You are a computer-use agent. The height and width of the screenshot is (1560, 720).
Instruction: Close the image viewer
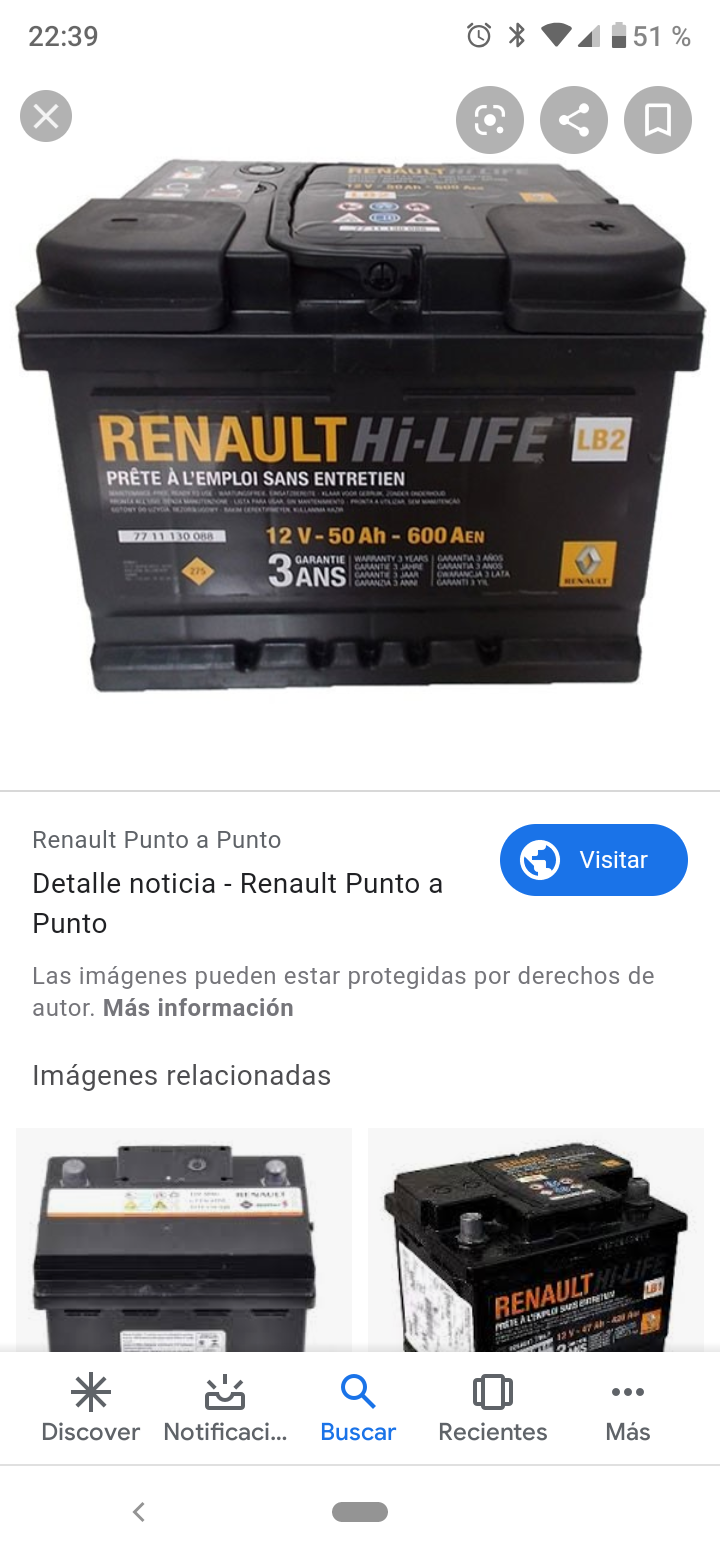coord(46,116)
